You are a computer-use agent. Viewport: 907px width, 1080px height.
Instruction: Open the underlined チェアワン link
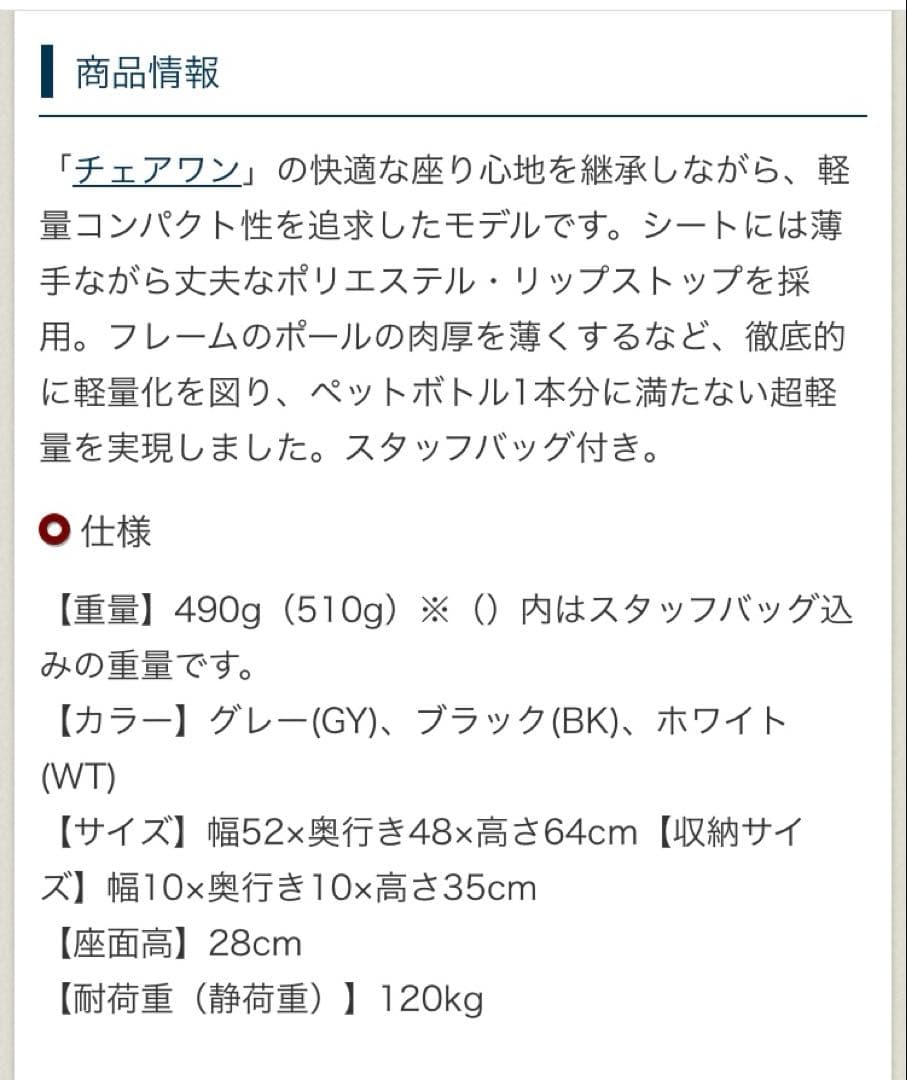[x=156, y=170]
